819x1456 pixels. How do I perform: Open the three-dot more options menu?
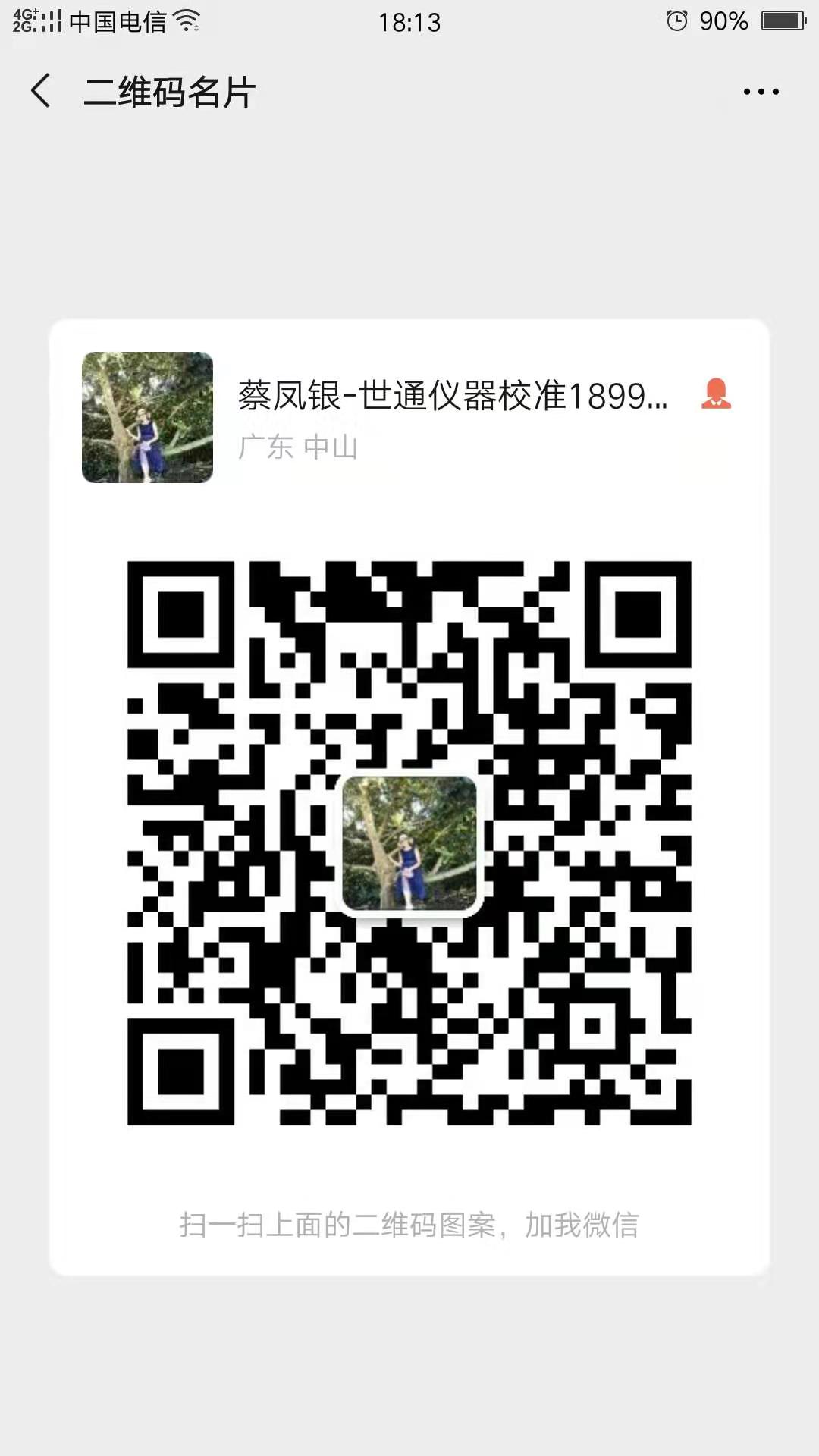coord(761,92)
